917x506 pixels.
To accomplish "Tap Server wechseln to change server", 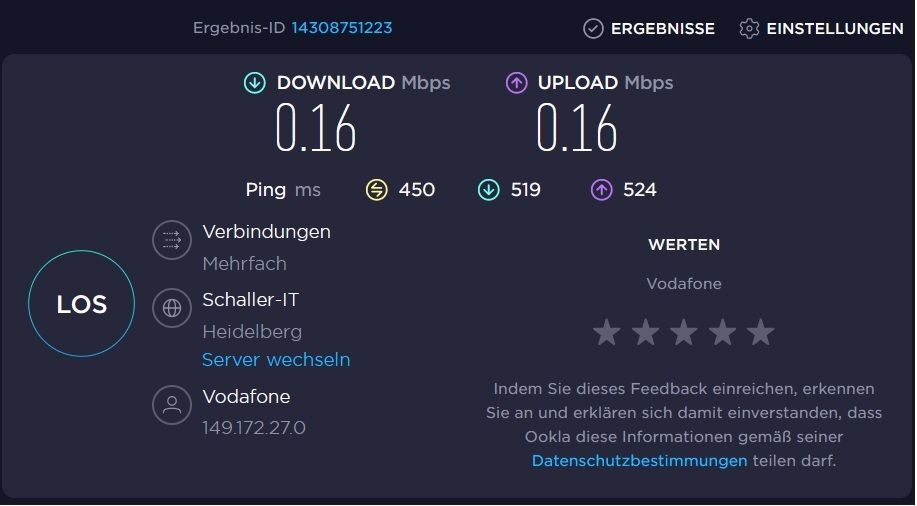I will tap(276, 360).
